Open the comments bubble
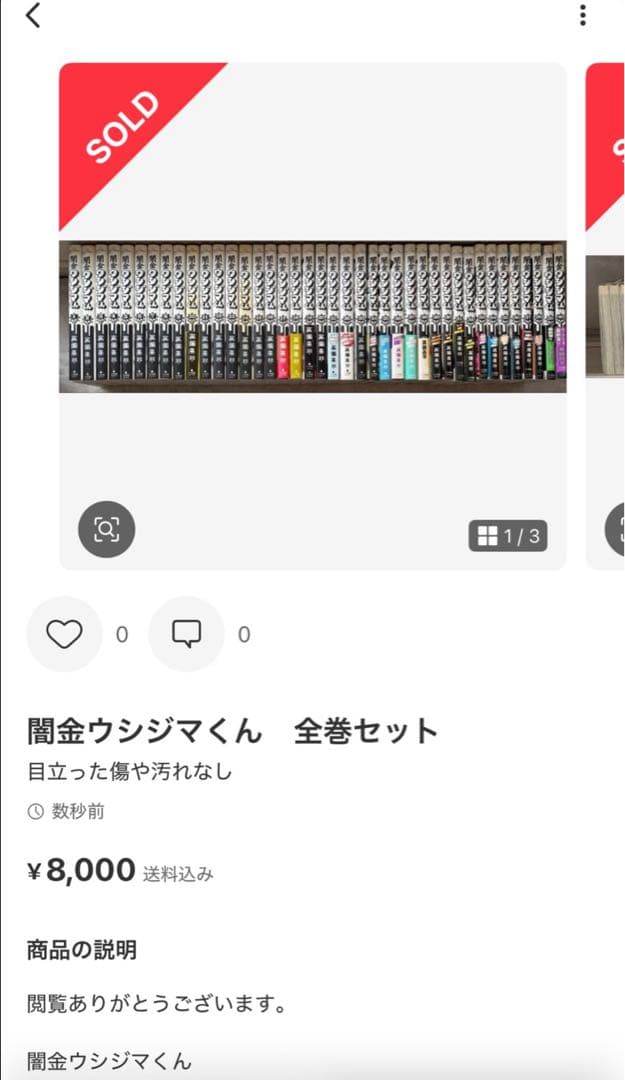This screenshot has height=1080, width=625. coord(186,634)
